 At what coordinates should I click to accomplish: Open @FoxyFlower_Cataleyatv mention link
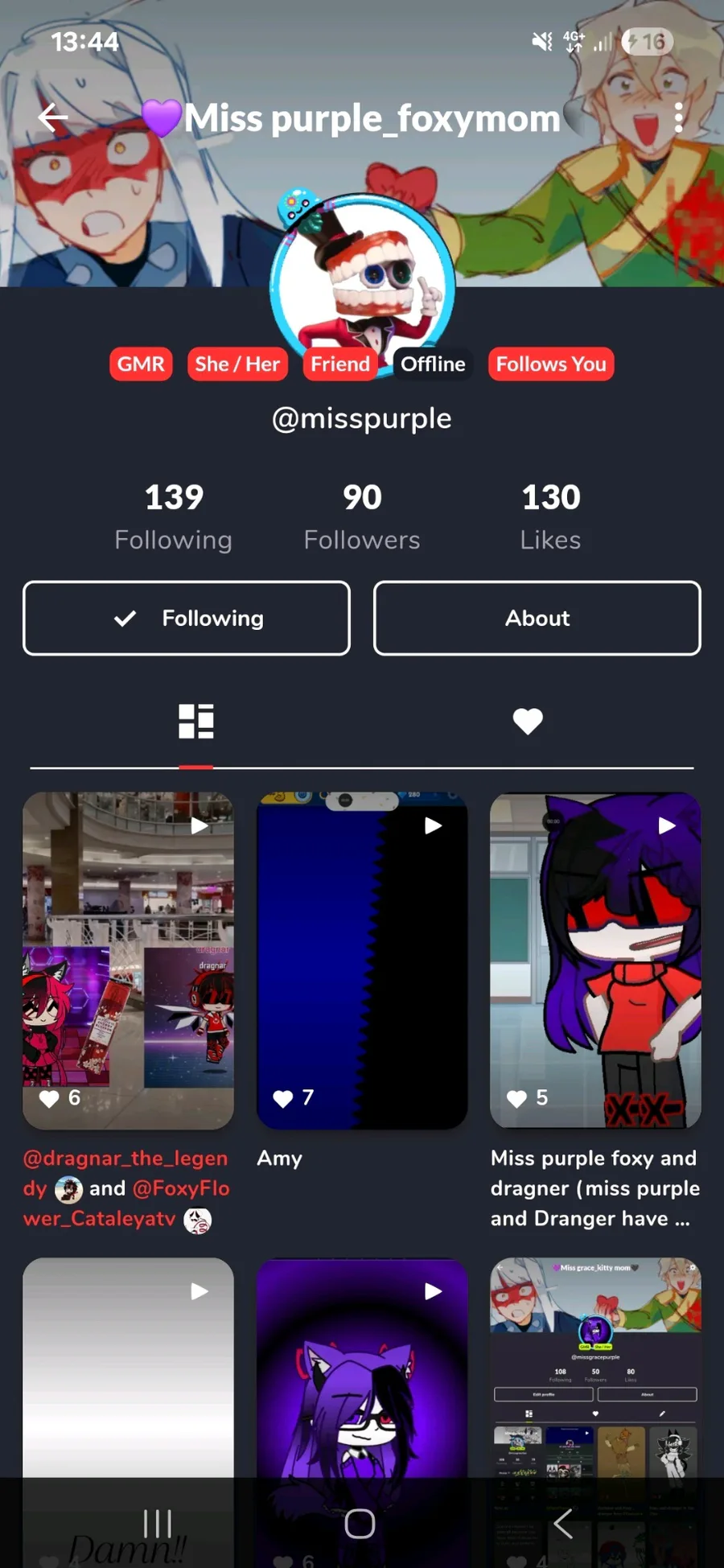click(x=180, y=1189)
